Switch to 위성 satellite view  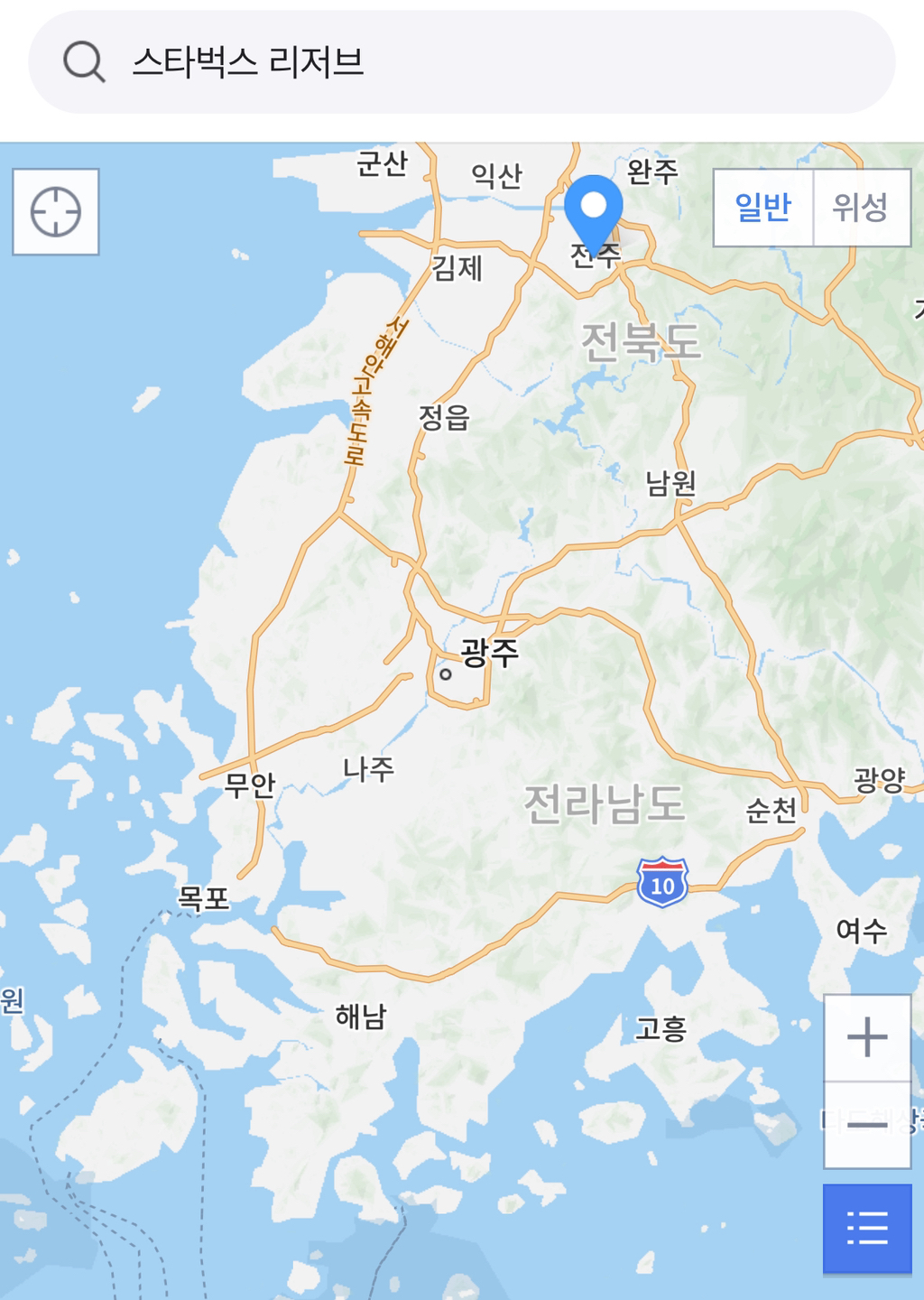(860, 208)
